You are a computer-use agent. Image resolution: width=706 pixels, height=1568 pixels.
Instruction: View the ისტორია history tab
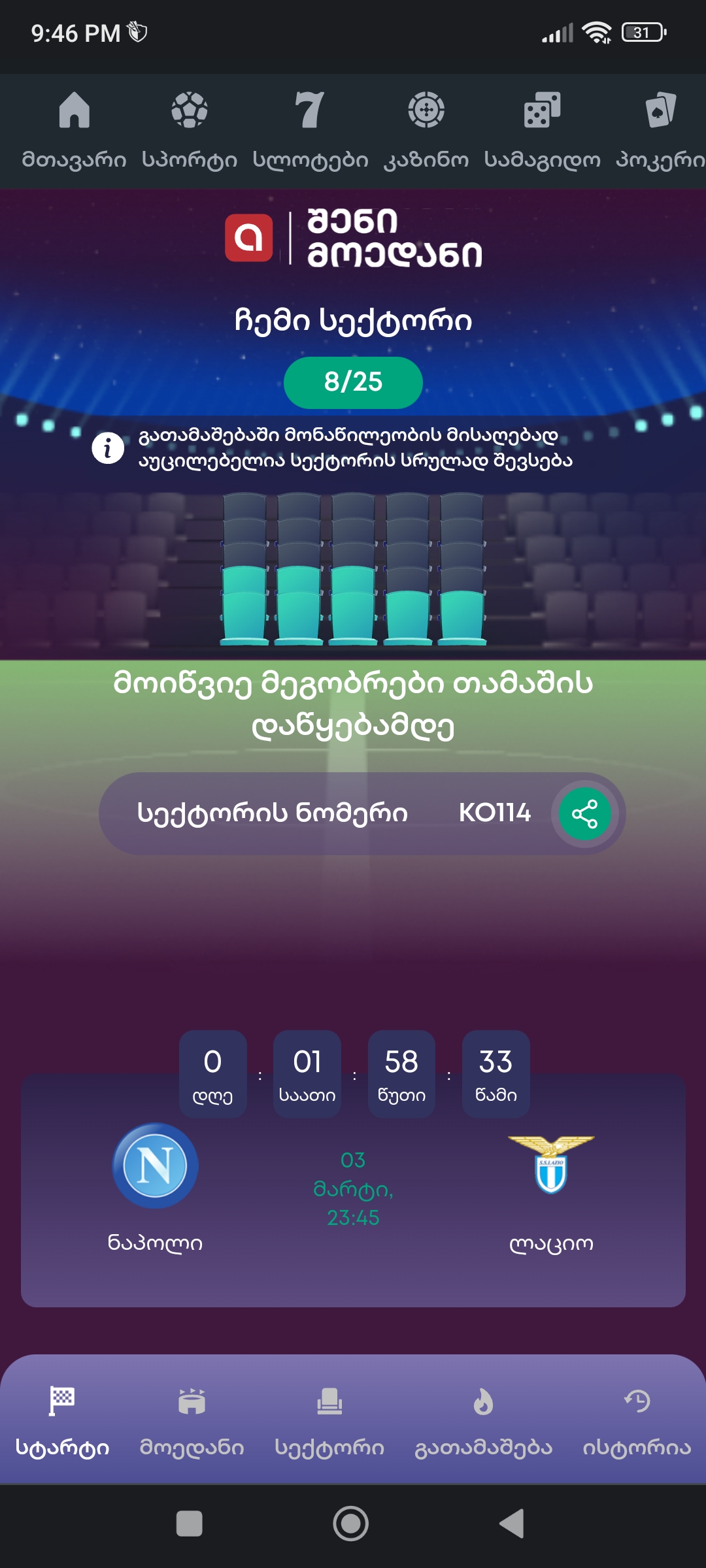[637, 1420]
